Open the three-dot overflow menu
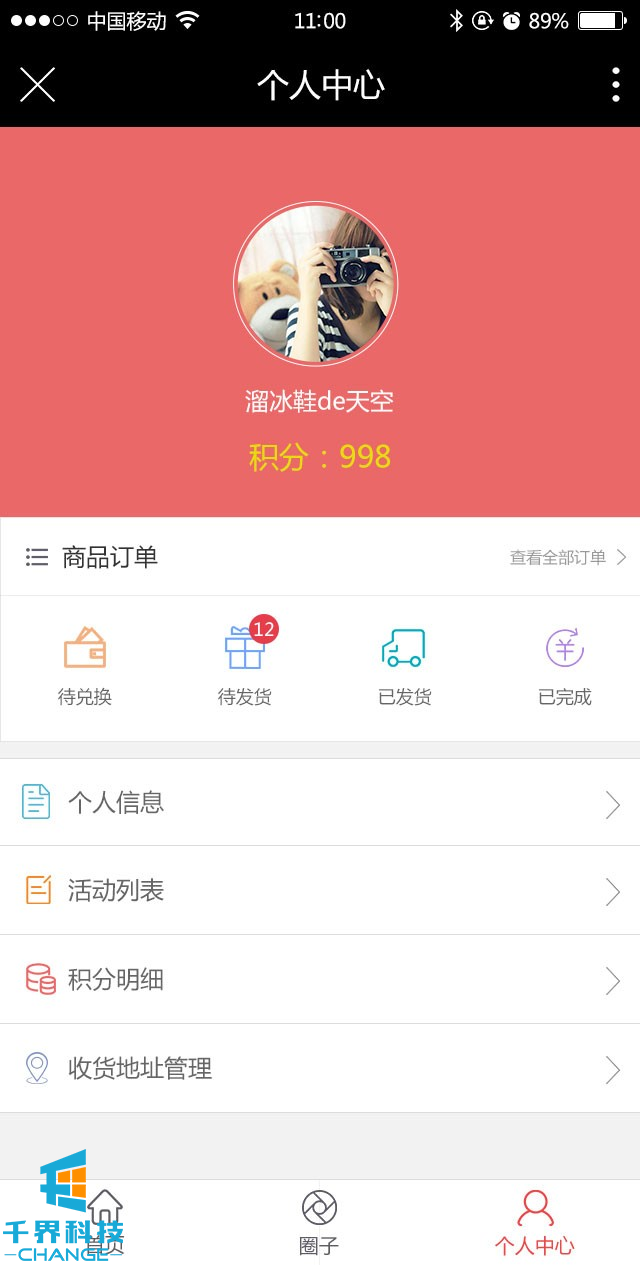This screenshot has height=1265, width=640. click(x=615, y=85)
